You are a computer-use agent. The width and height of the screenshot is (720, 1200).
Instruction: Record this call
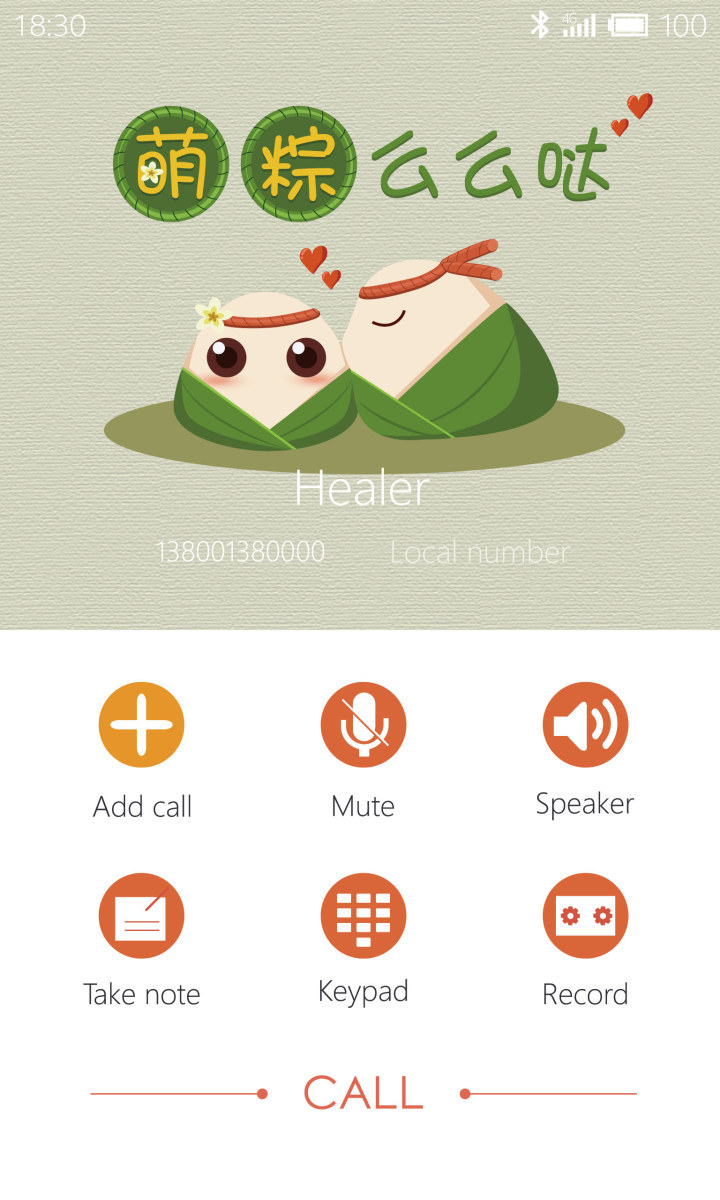coord(585,915)
